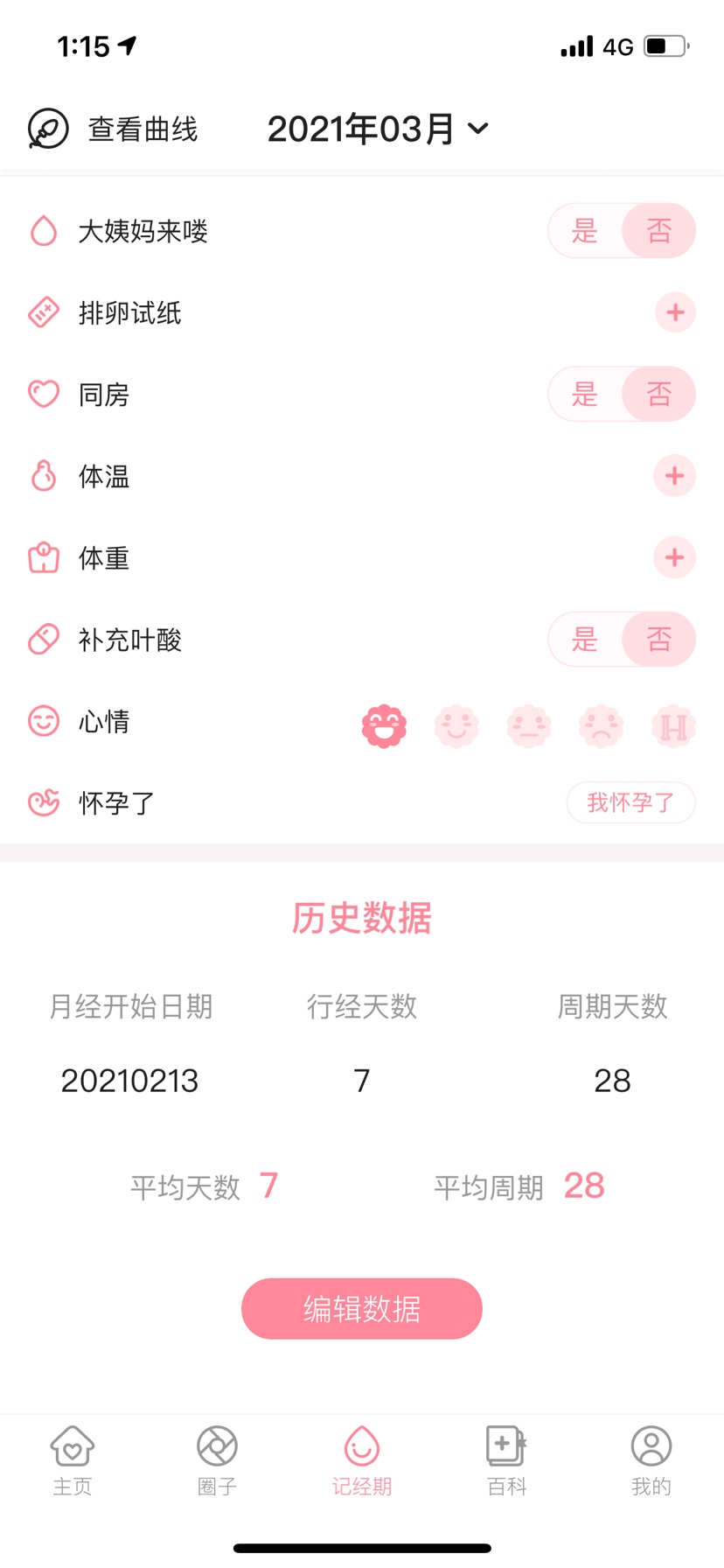
Task: Select 是 for 同房
Action: tap(585, 394)
